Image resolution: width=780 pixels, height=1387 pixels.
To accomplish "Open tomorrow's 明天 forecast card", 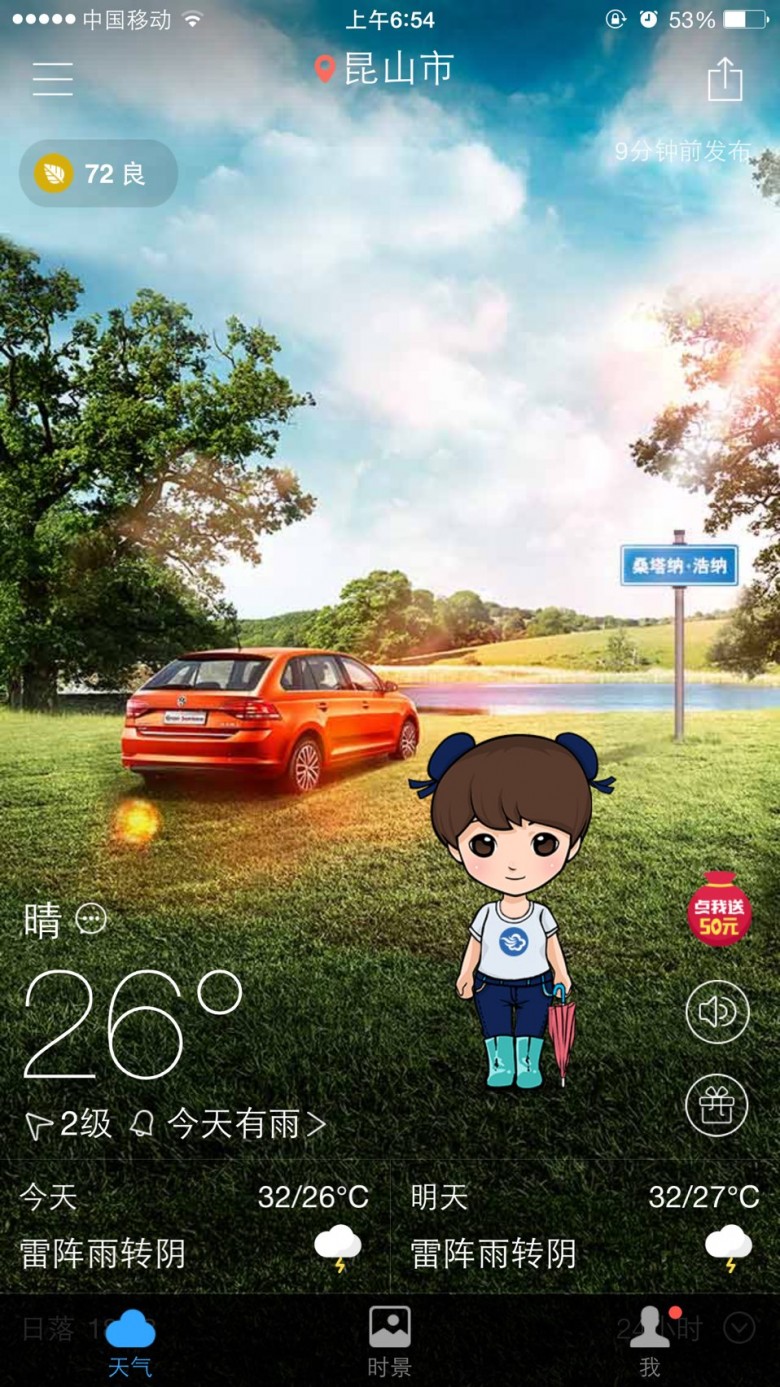I will click(585, 1226).
